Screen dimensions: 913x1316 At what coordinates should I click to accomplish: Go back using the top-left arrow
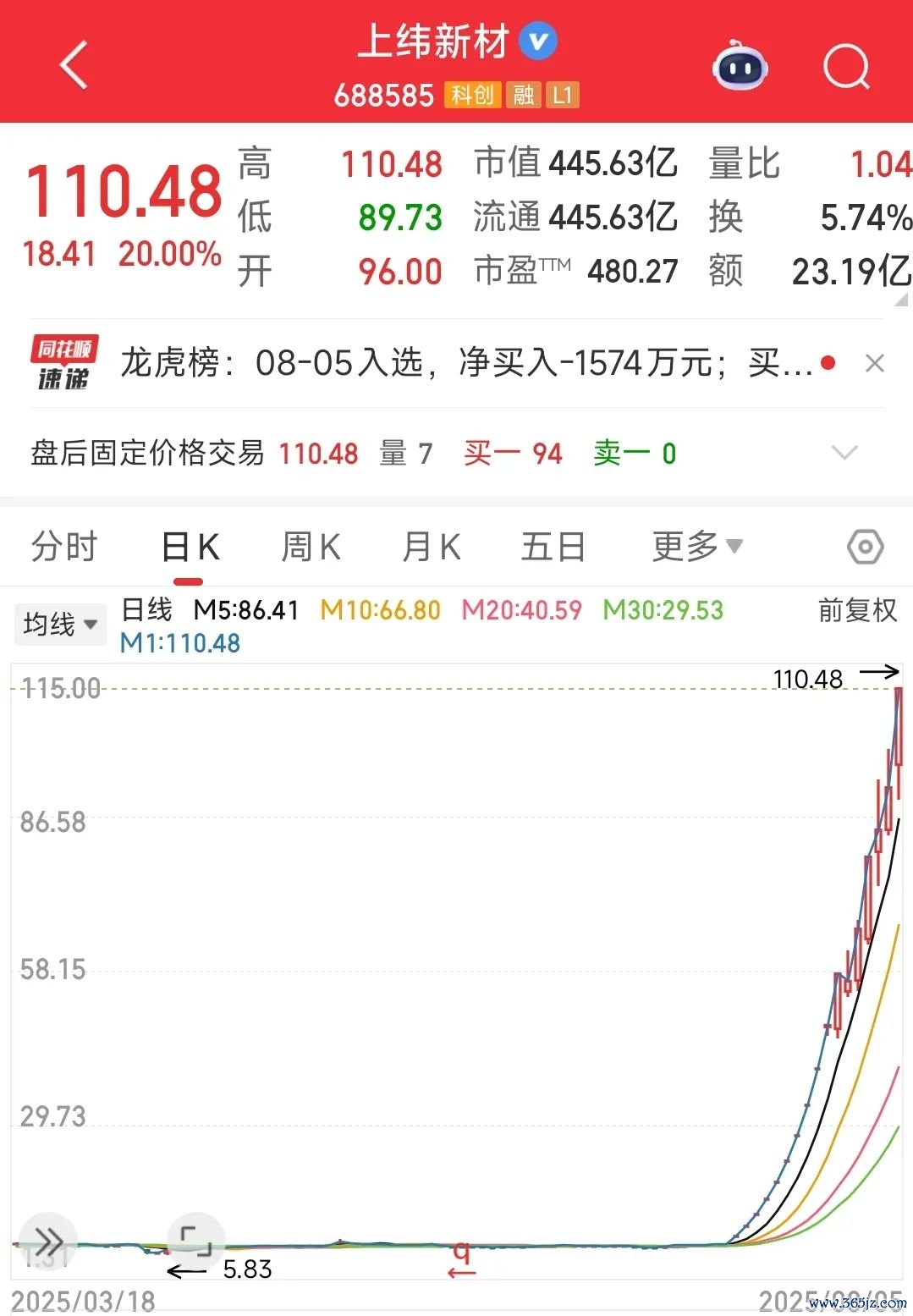click(x=74, y=65)
